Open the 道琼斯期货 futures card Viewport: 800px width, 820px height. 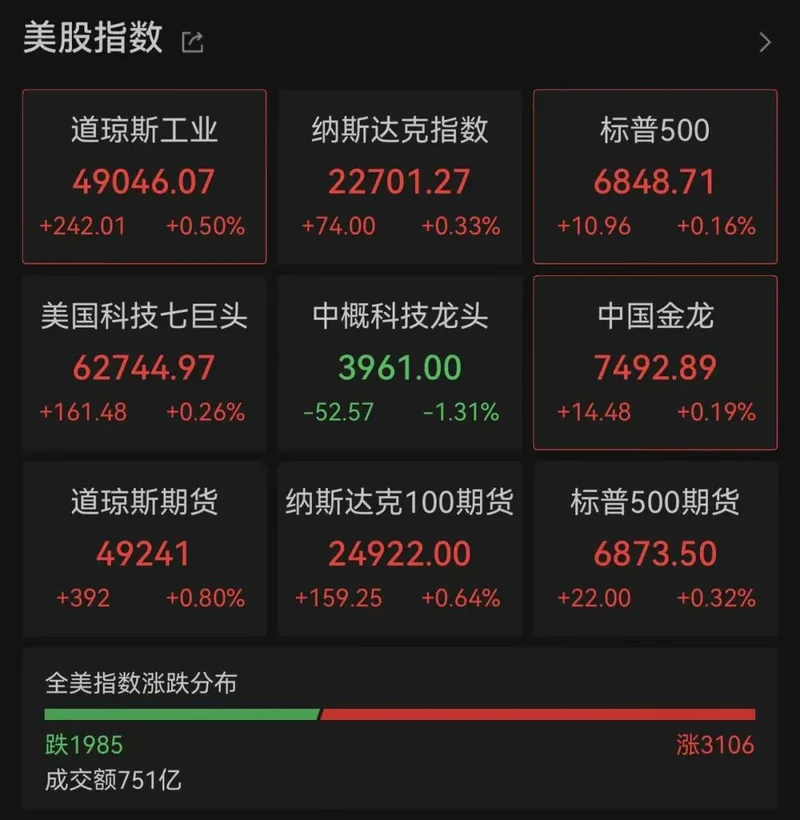coord(144,549)
